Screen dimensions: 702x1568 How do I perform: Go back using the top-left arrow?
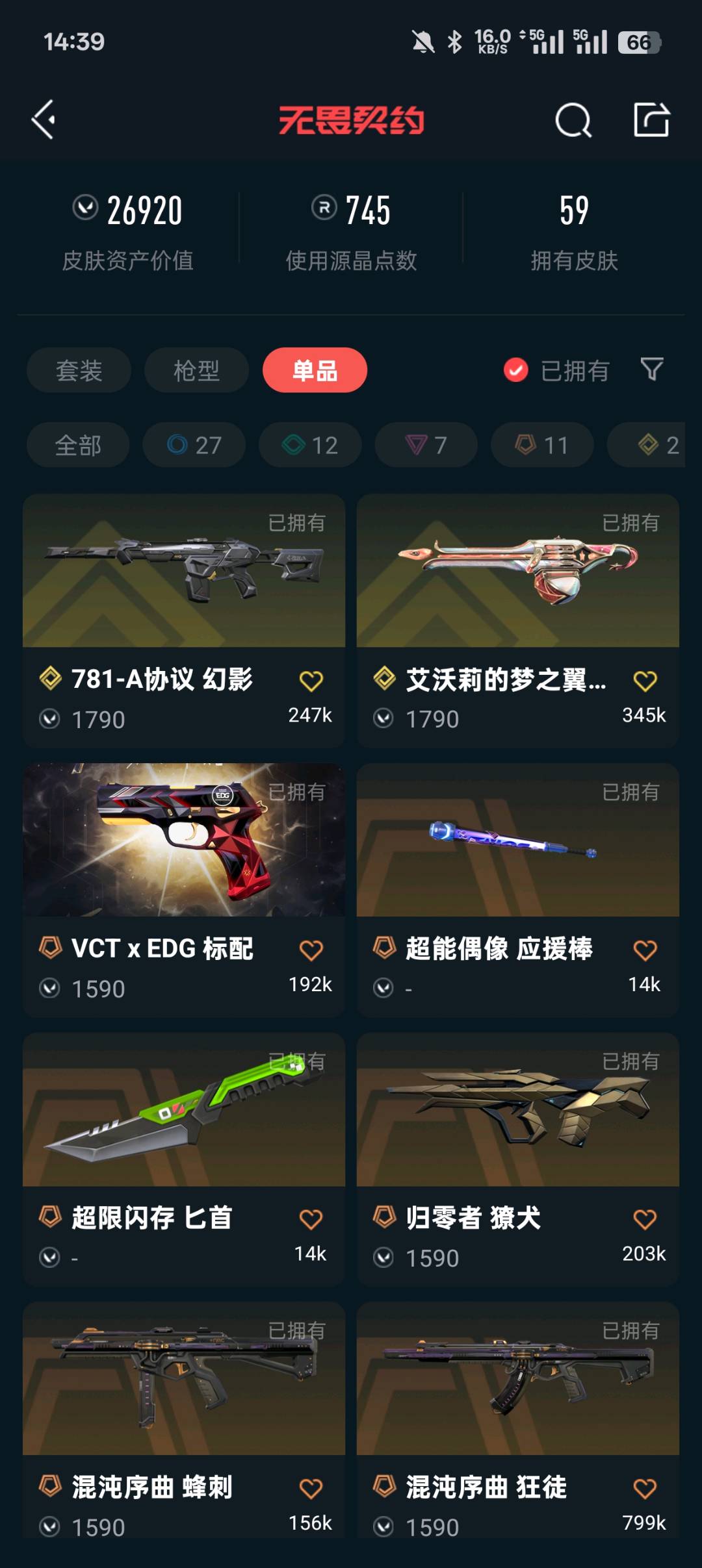tap(44, 120)
